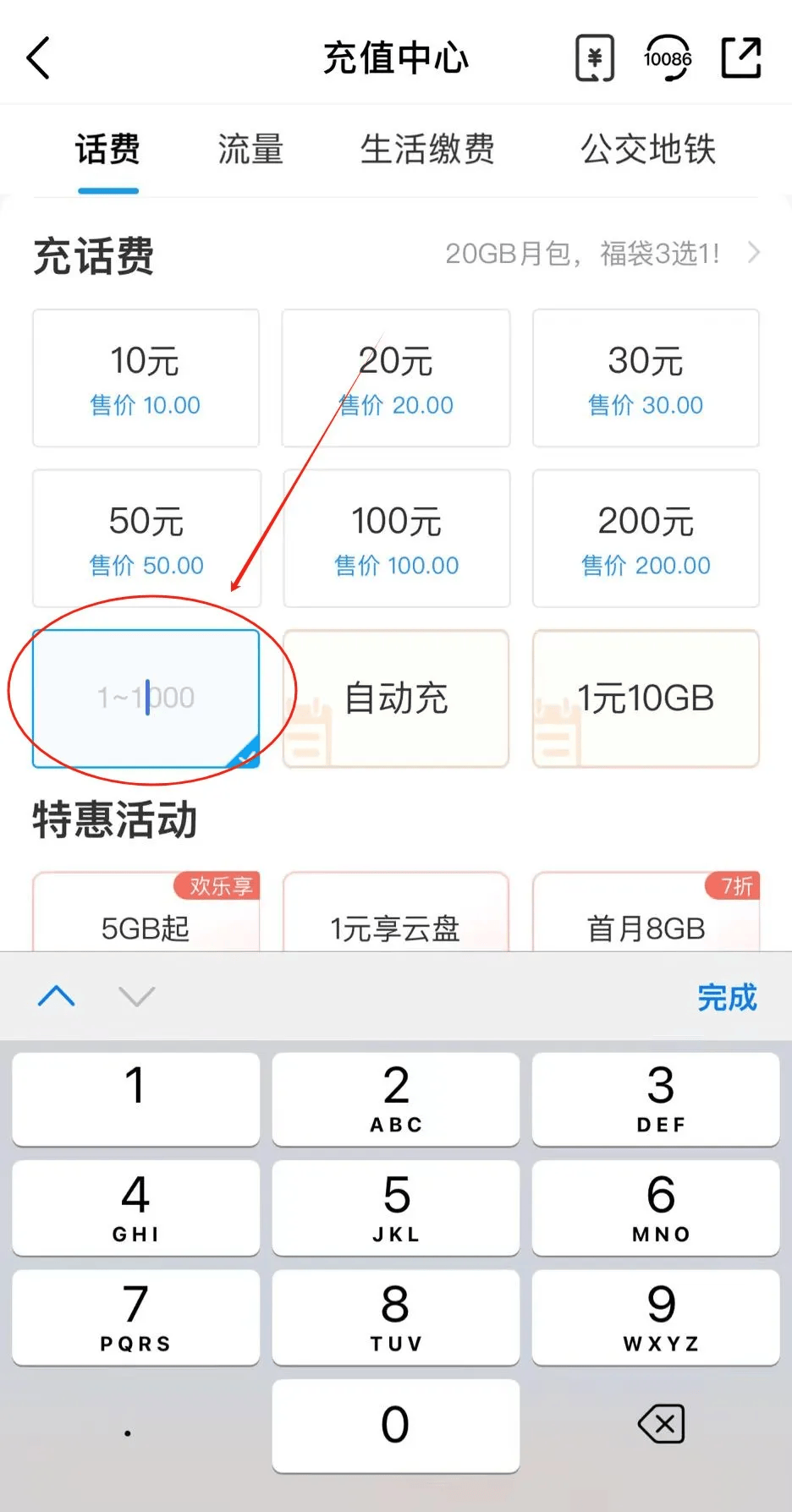Select the 10元 recharge amount
This screenshot has width=792, height=1512.
click(146, 378)
